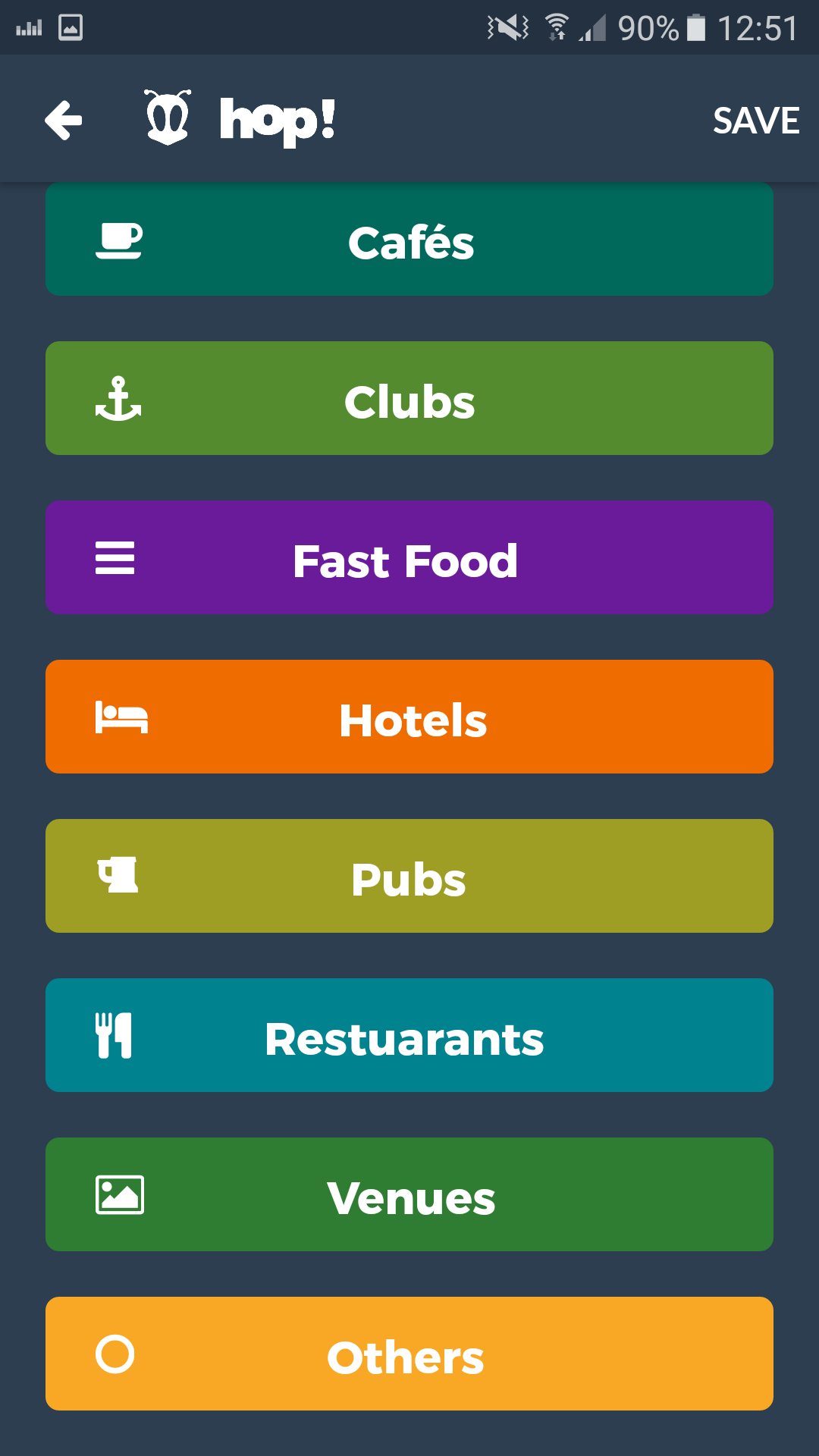The width and height of the screenshot is (819, 1456).
Task: Go back using the arrow icon
Action: tap(64, 120)
